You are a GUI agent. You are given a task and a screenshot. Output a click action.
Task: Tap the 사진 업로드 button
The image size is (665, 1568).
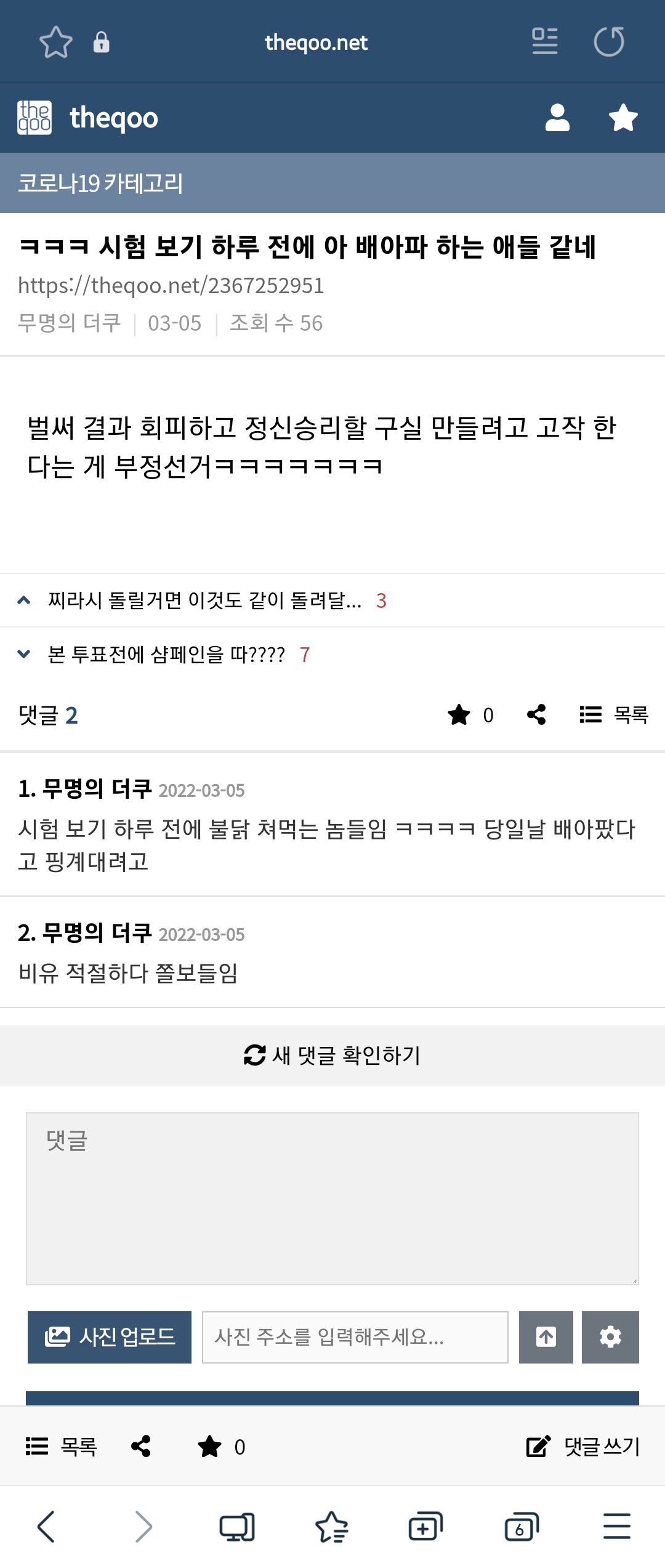click(x=110, y=1337)
